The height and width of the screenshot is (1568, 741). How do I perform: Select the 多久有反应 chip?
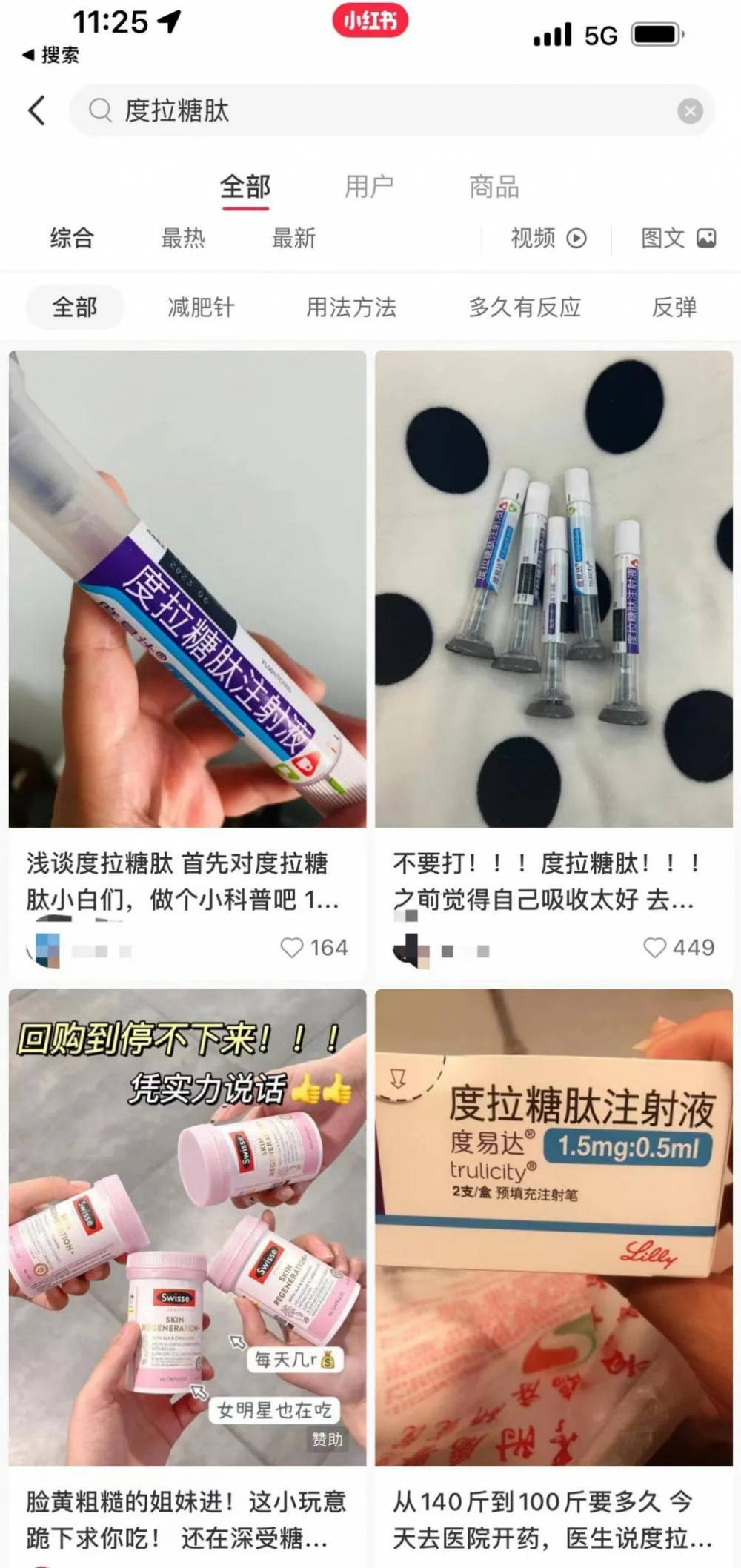coord(525,307)
